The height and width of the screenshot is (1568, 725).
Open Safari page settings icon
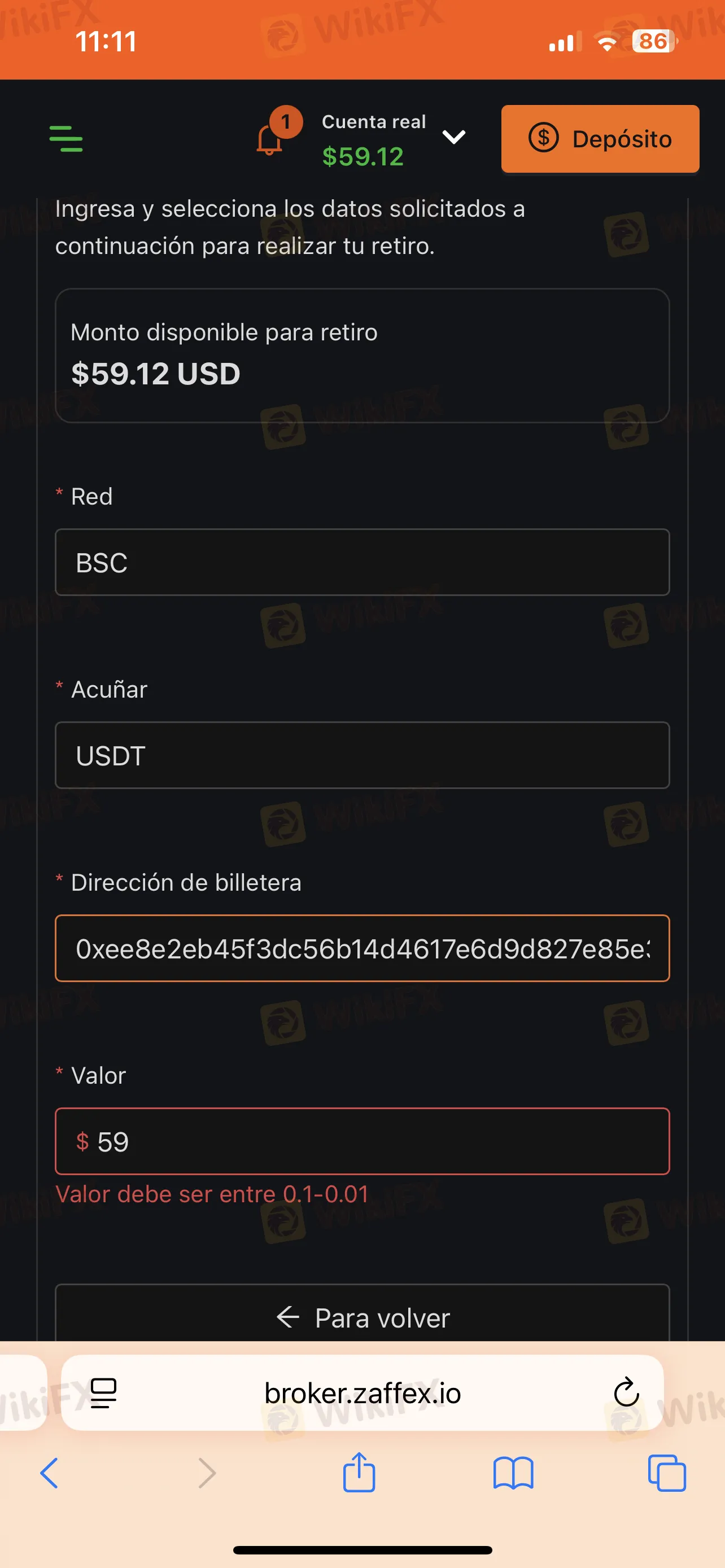(103, 1392)
